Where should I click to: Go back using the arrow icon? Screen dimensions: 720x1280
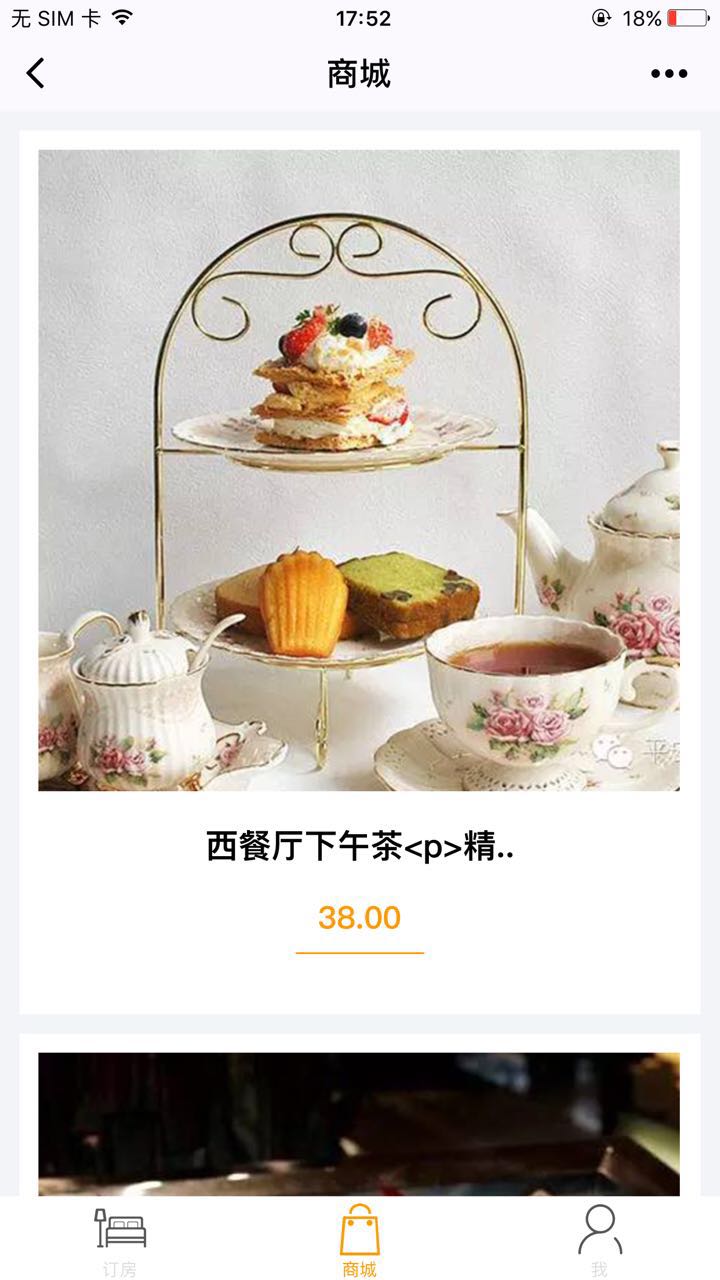tap(36, 73)
